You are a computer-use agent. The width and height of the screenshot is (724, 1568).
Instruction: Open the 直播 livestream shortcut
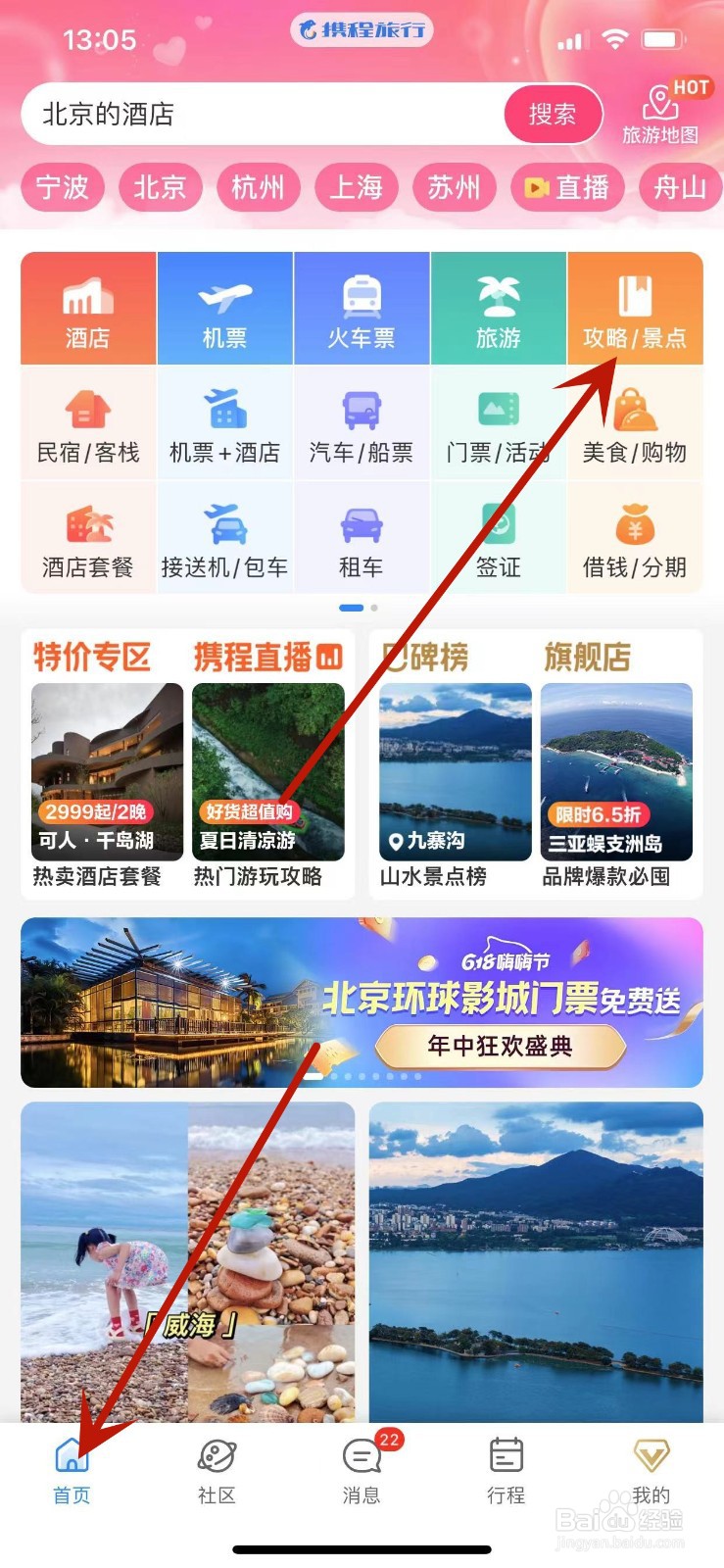tap(569, 187)
